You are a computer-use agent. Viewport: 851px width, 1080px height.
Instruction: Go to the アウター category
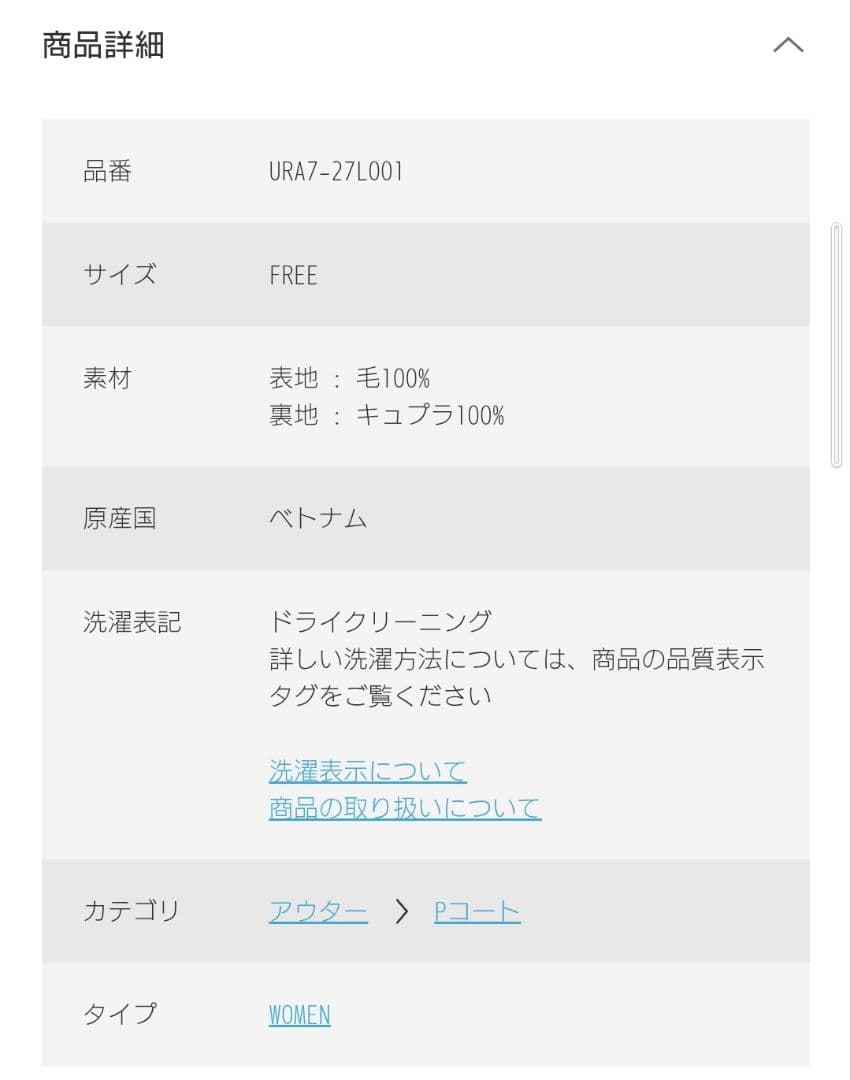point(318,911)
